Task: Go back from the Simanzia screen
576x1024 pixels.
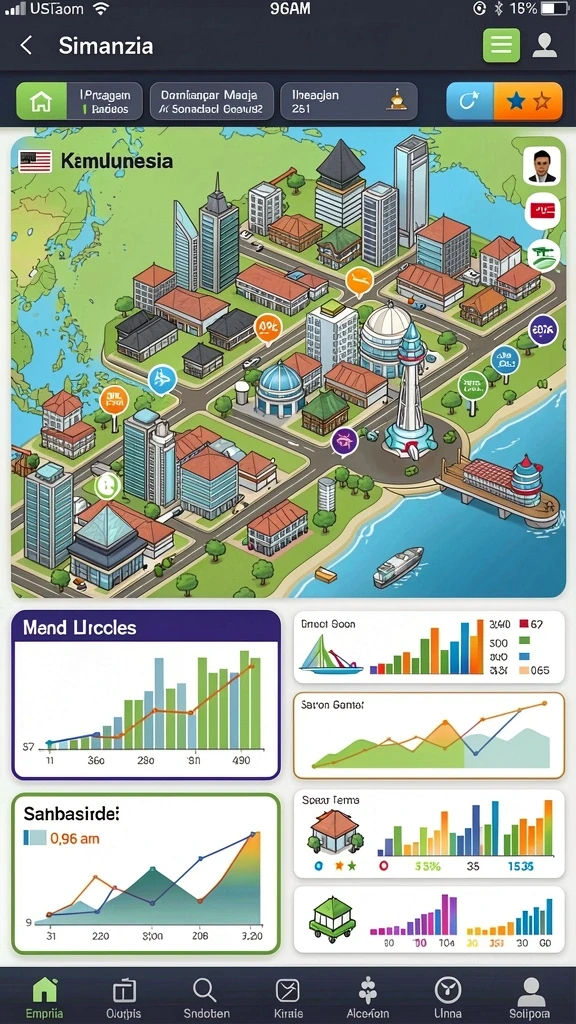Action: coord(26,46)
